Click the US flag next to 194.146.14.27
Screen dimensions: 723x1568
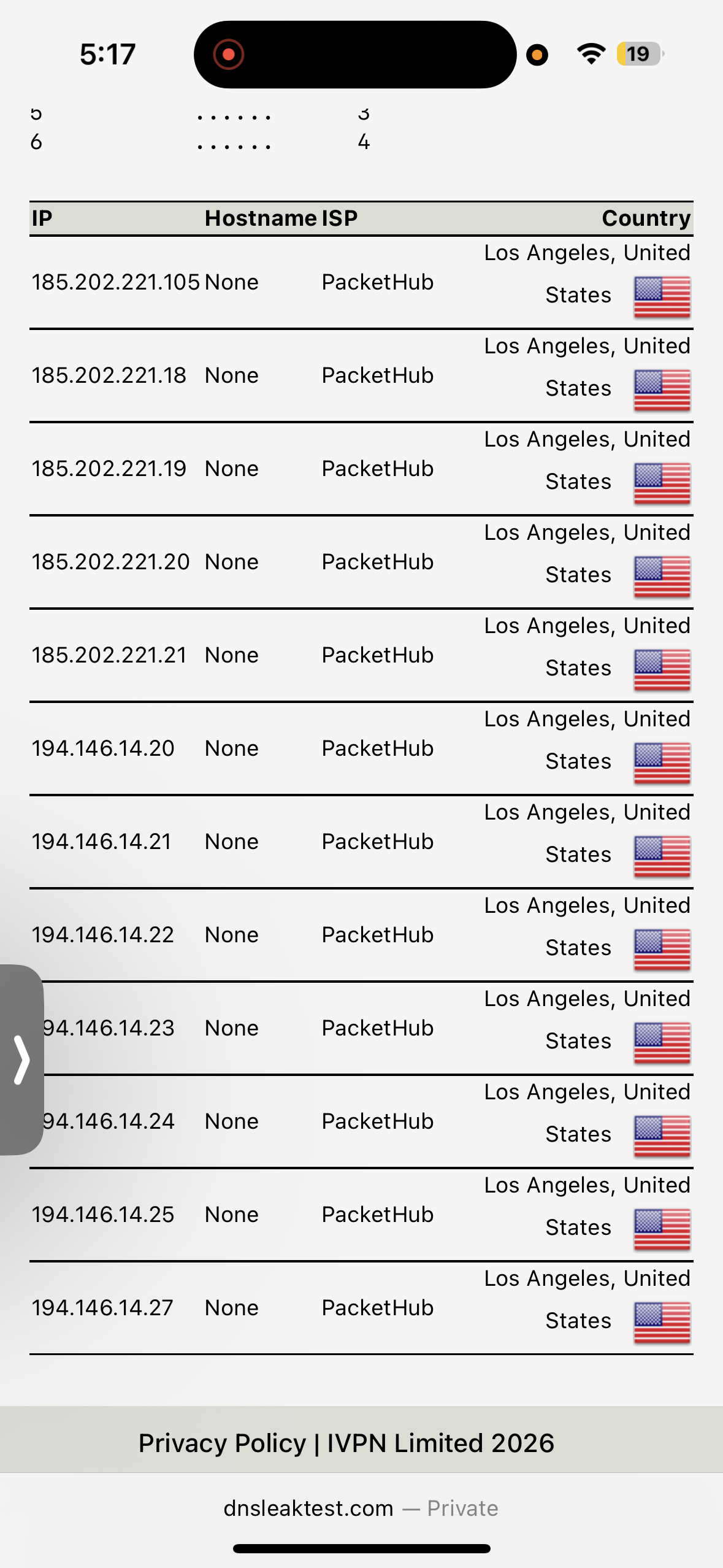pyautogui.click(x=661, y=1322)
